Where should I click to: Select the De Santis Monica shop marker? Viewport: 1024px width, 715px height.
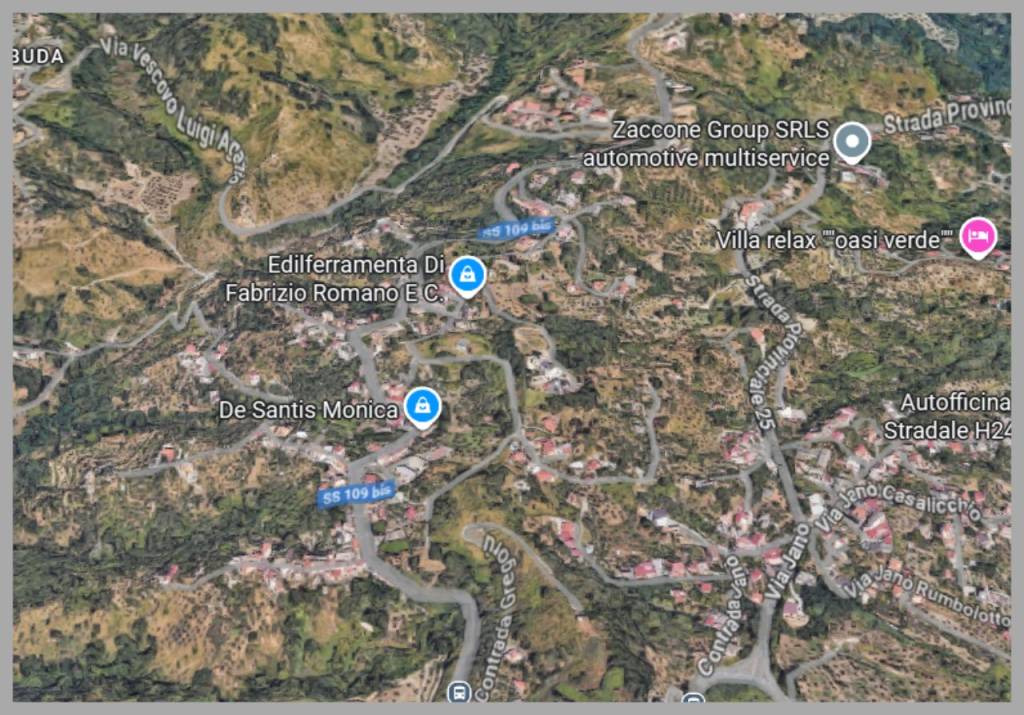pos(423,406)
